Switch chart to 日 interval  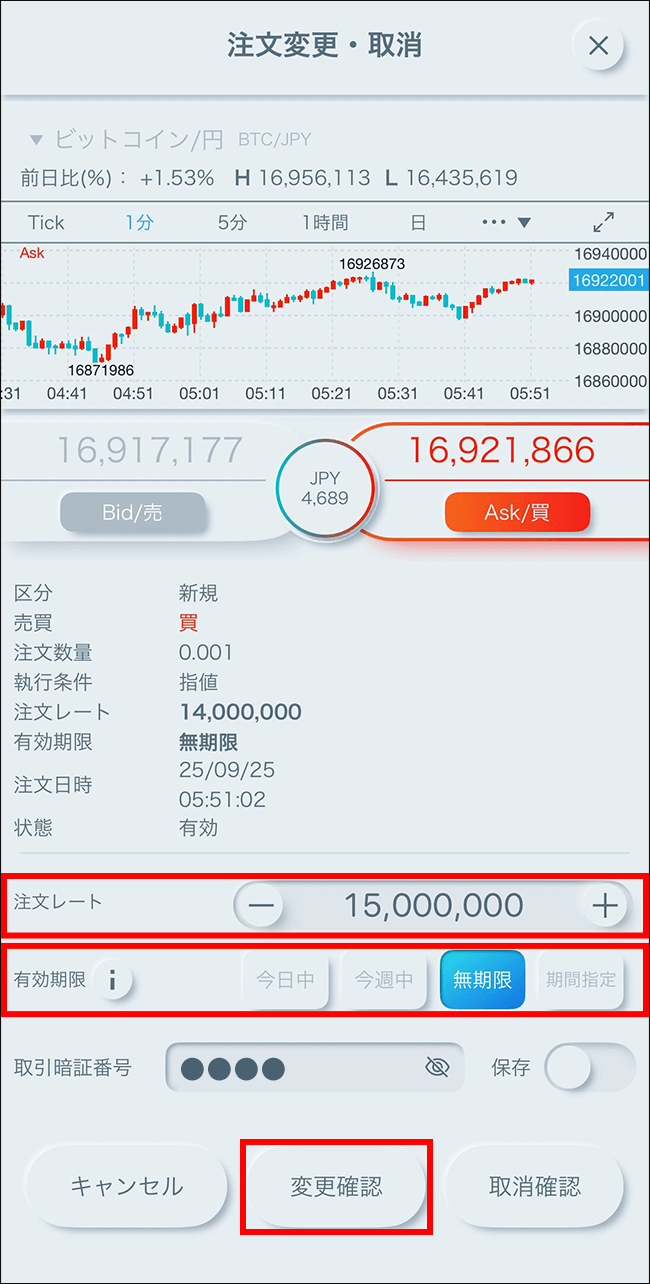[x=418, y=222]
